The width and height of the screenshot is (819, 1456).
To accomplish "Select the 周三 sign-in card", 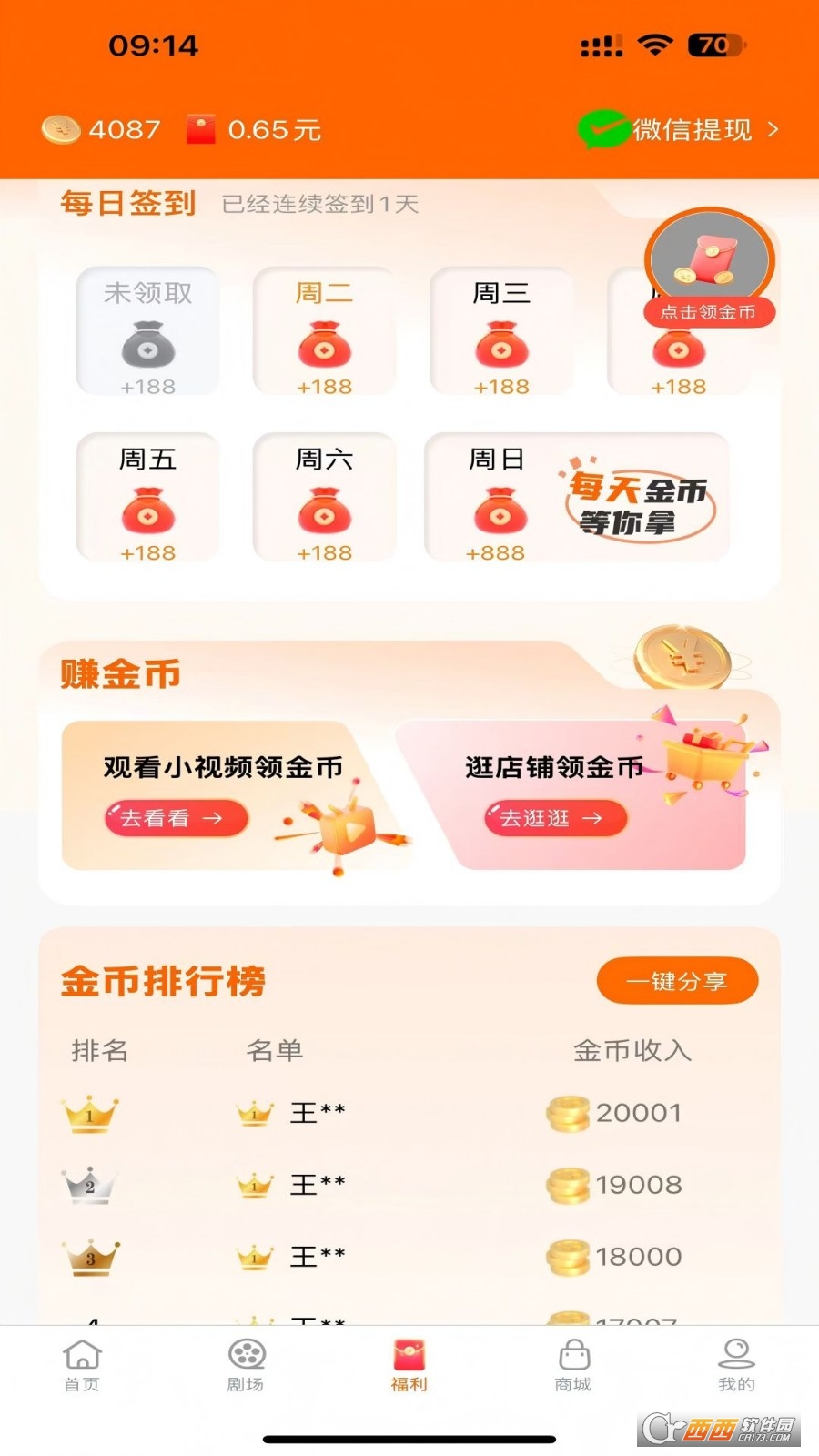I will [x=500, y=332].
